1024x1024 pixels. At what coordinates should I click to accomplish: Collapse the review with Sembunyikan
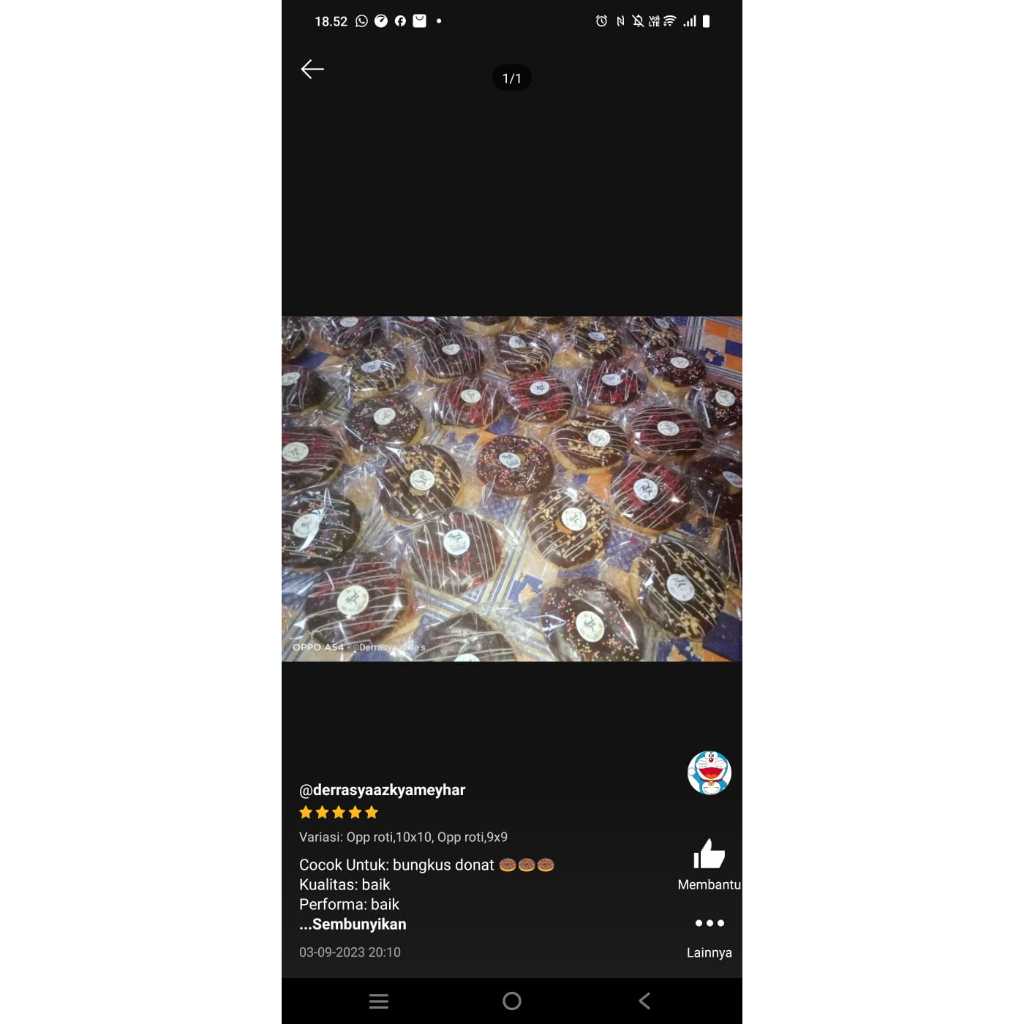tap(353, 924)
